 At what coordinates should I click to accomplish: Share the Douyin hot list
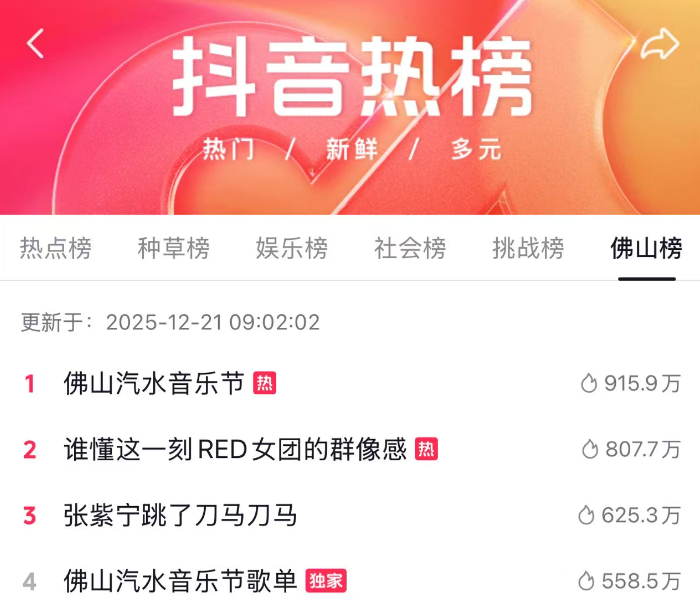pos(660,45)
